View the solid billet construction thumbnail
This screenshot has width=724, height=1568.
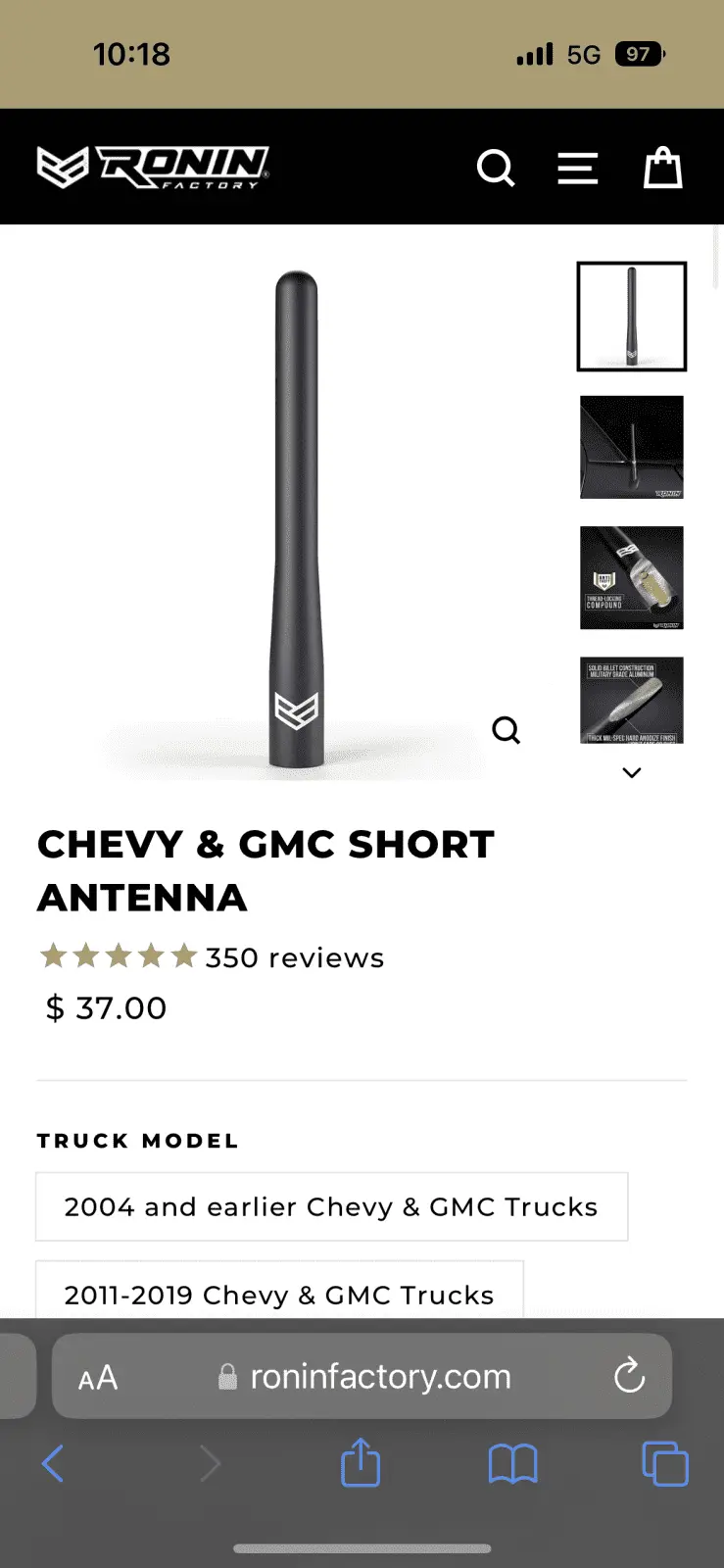click(x=632, y=700)
